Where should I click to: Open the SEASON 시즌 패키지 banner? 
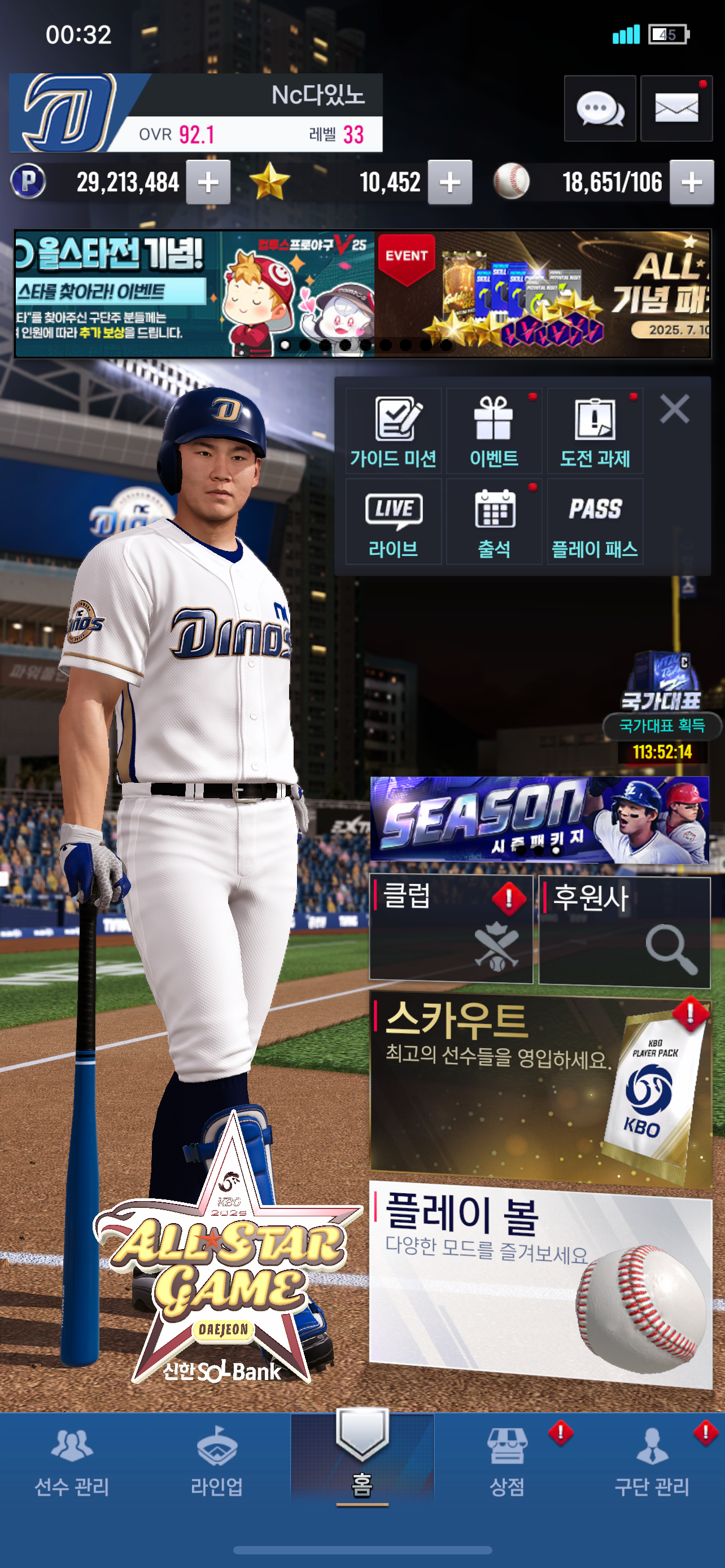click(x=539, y=820)
